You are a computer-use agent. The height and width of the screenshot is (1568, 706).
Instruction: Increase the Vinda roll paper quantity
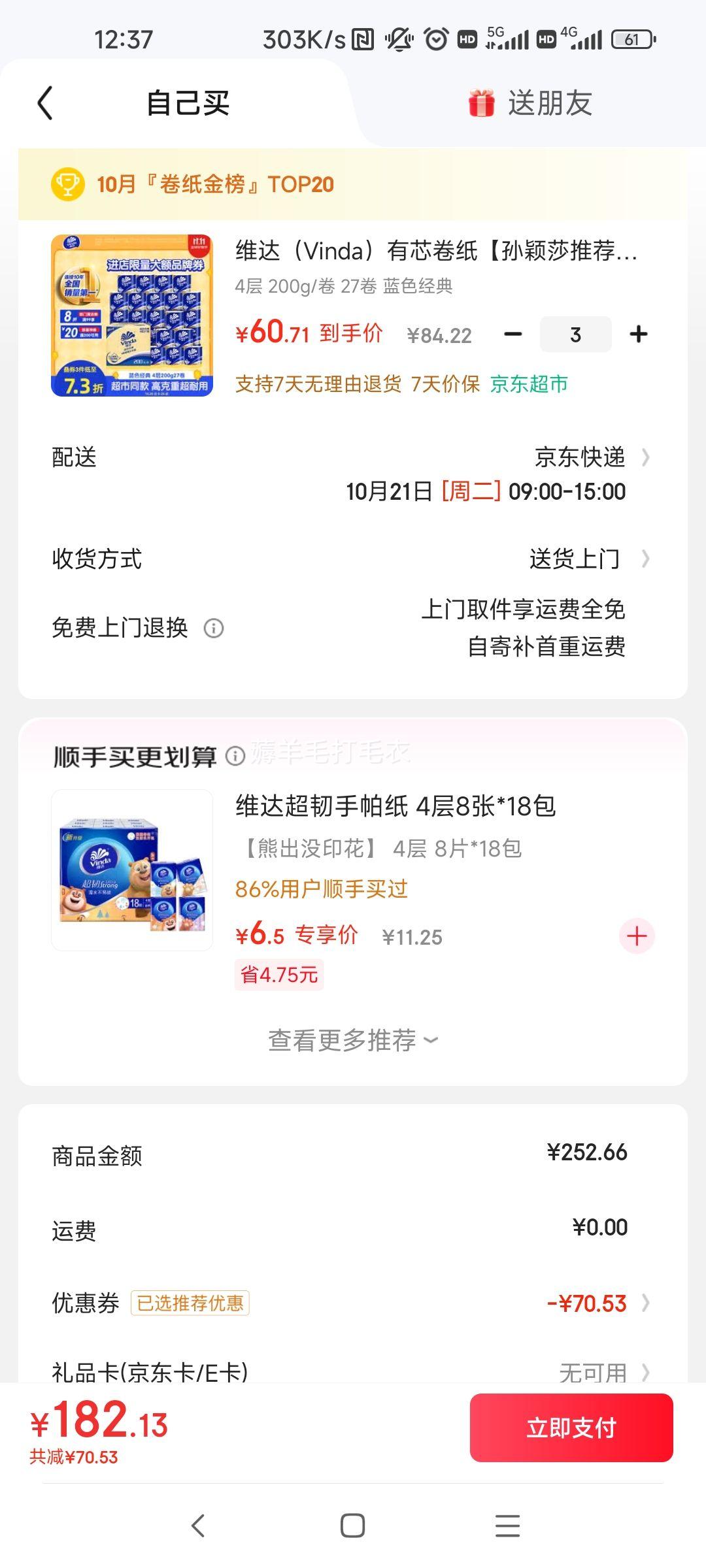coord(638,335)
